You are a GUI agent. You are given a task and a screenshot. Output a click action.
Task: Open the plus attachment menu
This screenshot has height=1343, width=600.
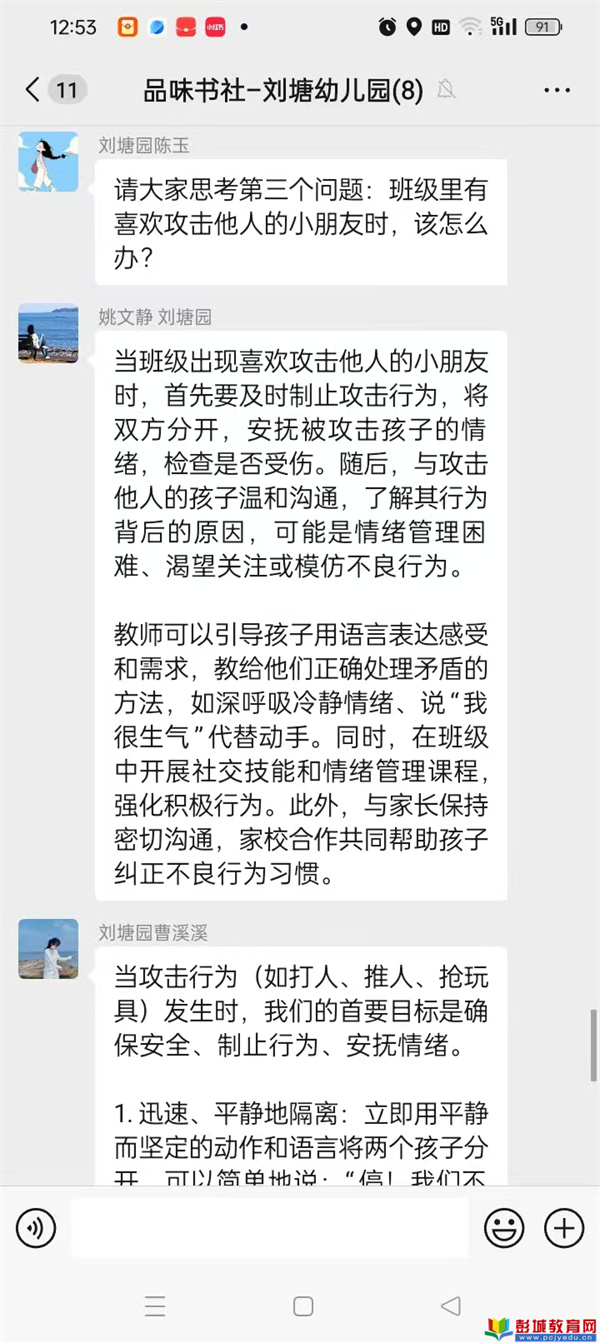(564, 1228)
